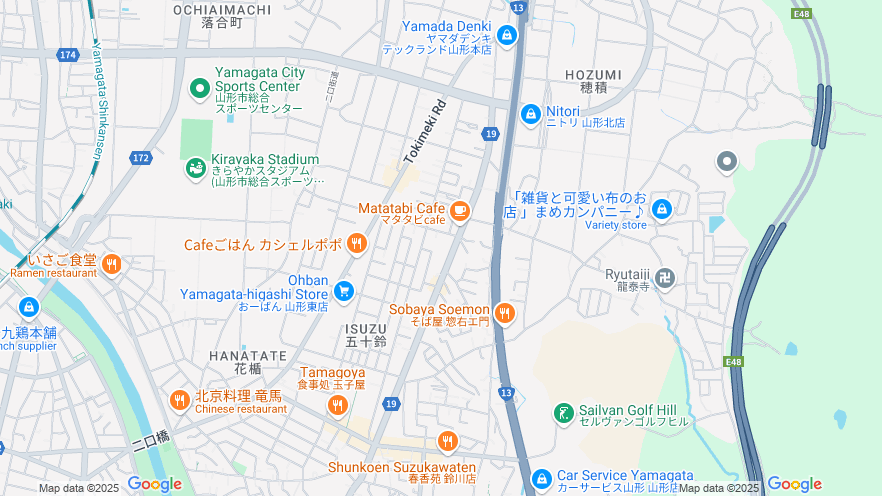
Task: Open the Car Service Yamagata pin
Action: click(x=541, y=479)
